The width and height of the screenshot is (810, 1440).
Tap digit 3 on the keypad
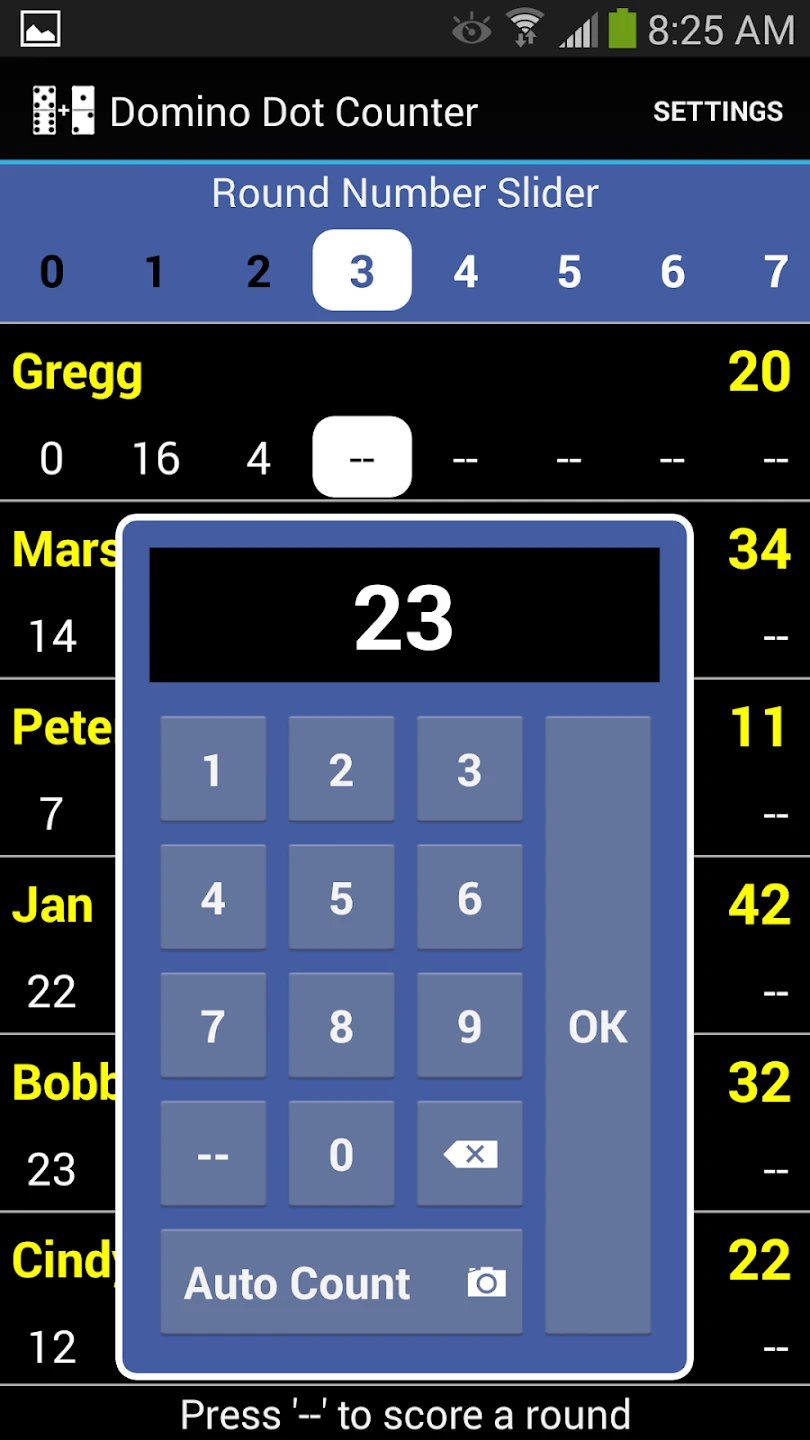click(x=469, y=769)
